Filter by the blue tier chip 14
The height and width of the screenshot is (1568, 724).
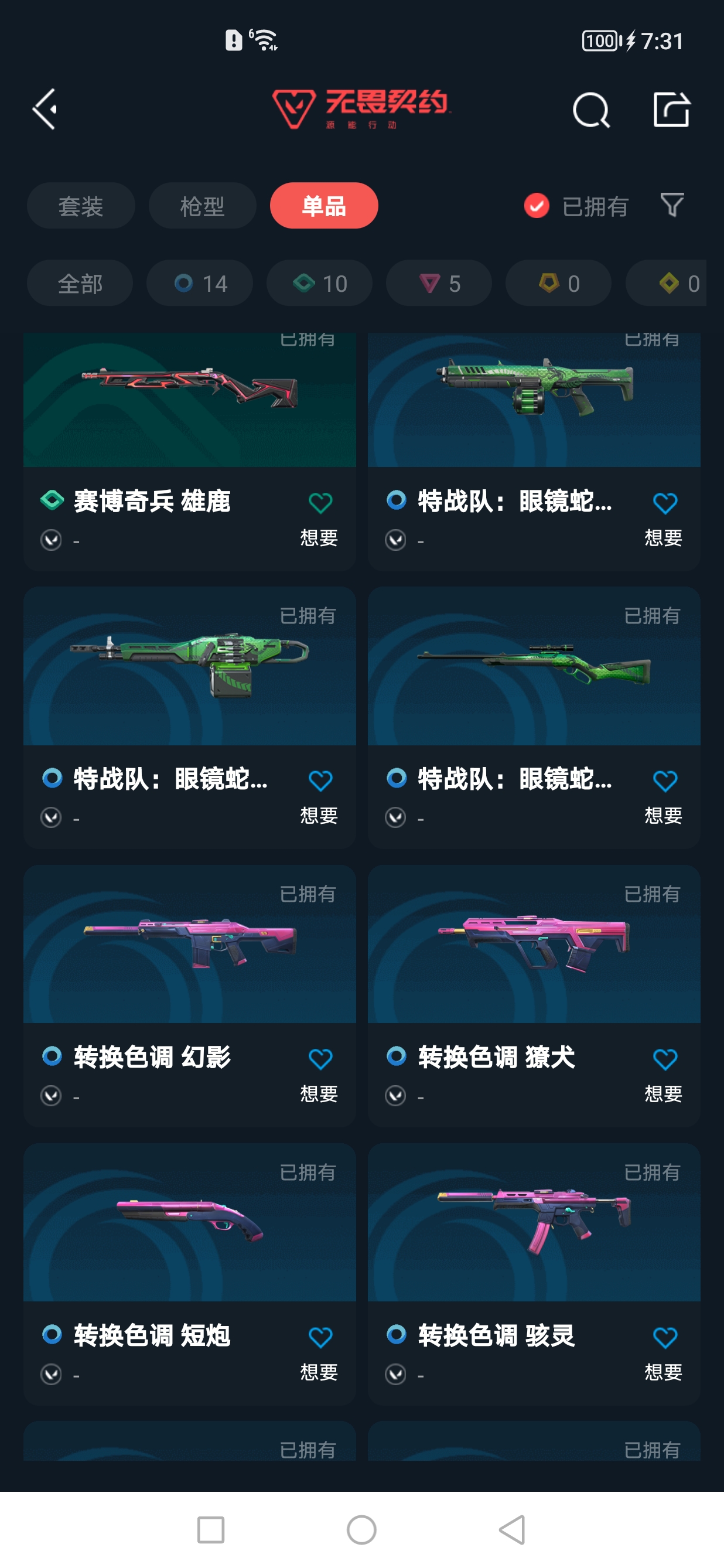coord(200,283)
